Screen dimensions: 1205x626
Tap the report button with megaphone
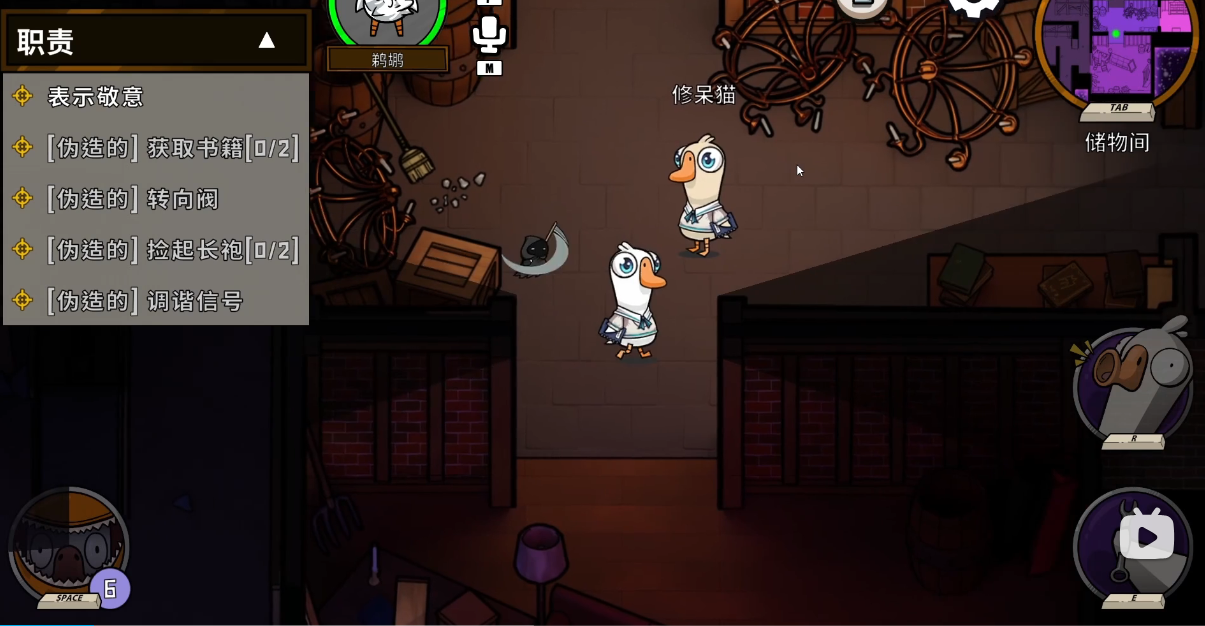(1132, 385)
